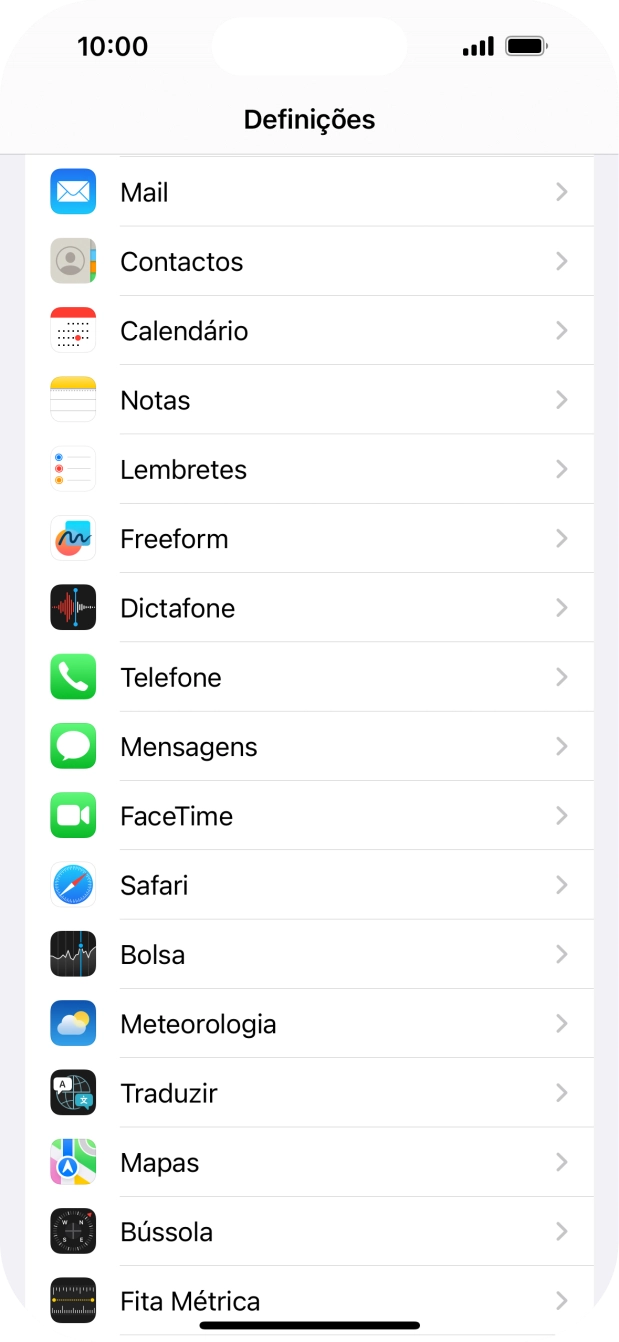Select Notas in the settings list
The height and width of the screenshot is (1342, 619).
[x=309, y=400]
